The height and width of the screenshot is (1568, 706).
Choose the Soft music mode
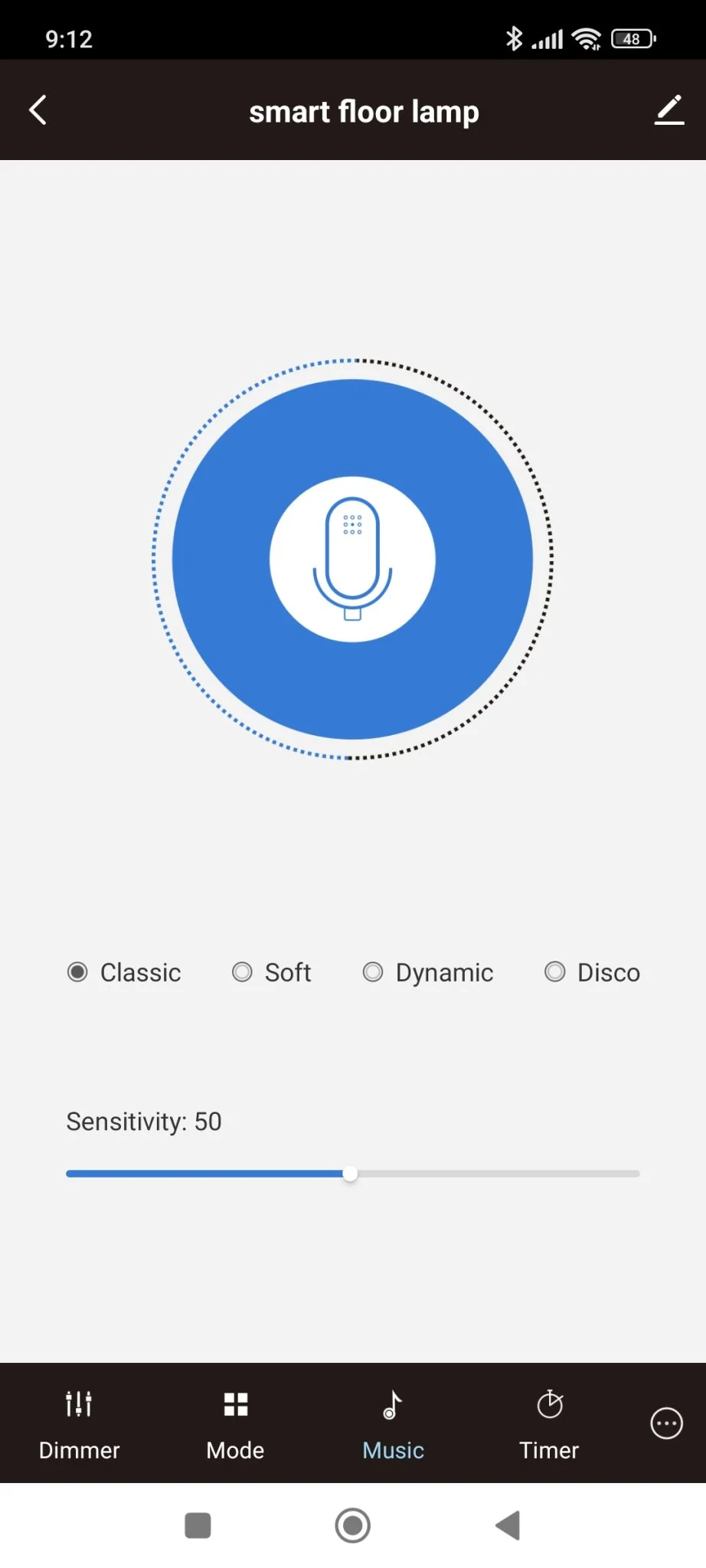(243, 972)
